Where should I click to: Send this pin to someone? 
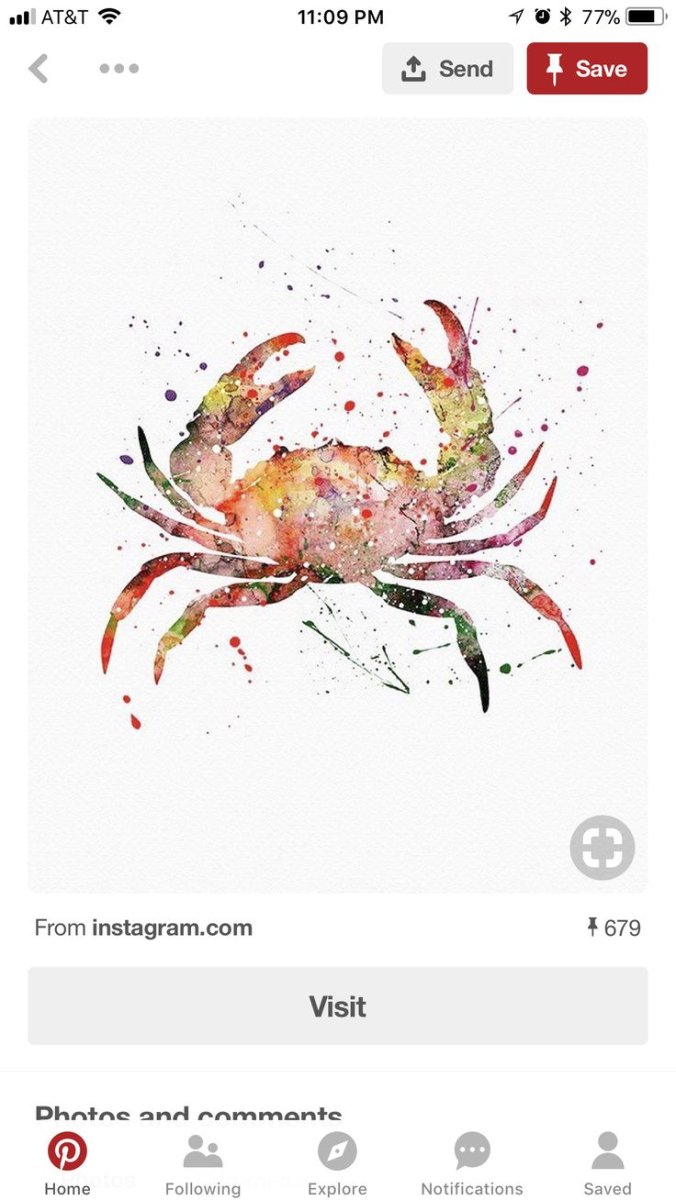[x=447, y=69]
